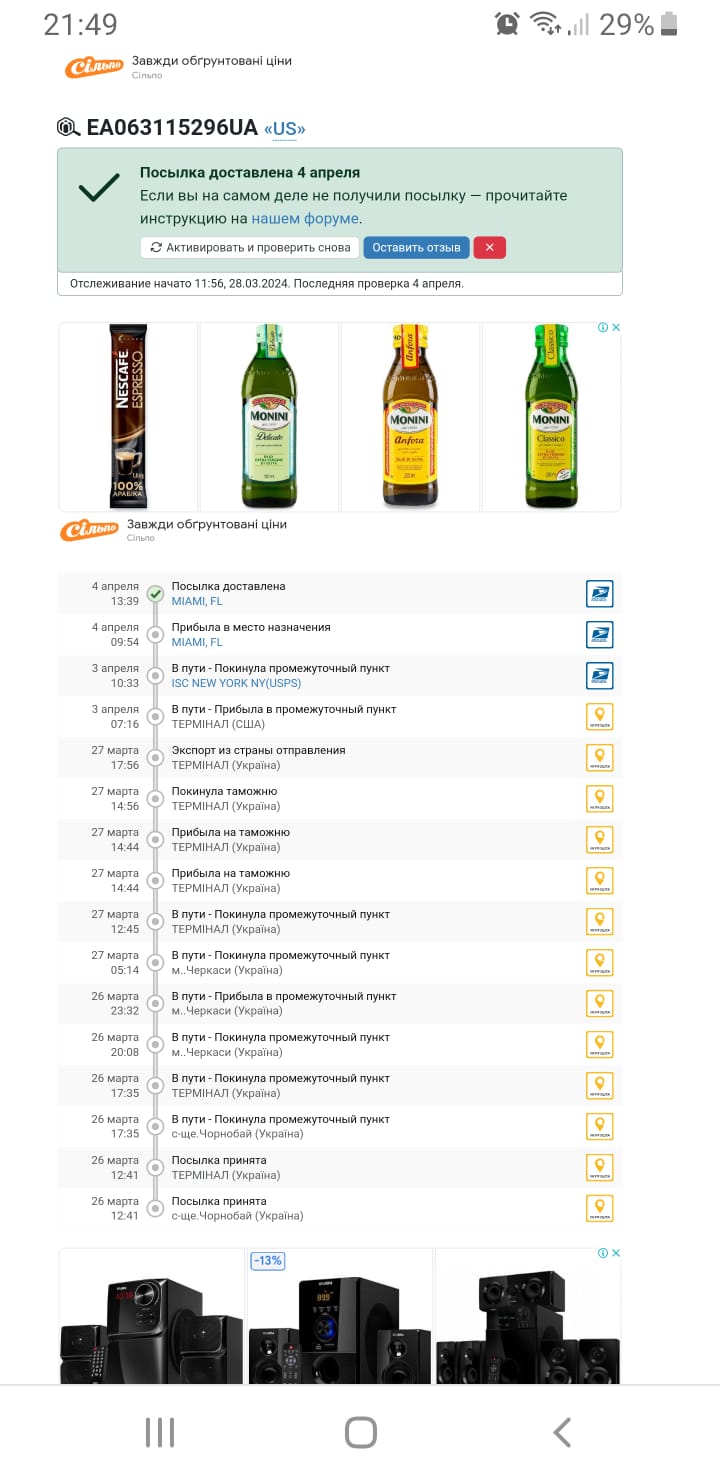Open the «нашем форуме» forum link
Viewport: 720px width, 1480px height.
point(304,218)
